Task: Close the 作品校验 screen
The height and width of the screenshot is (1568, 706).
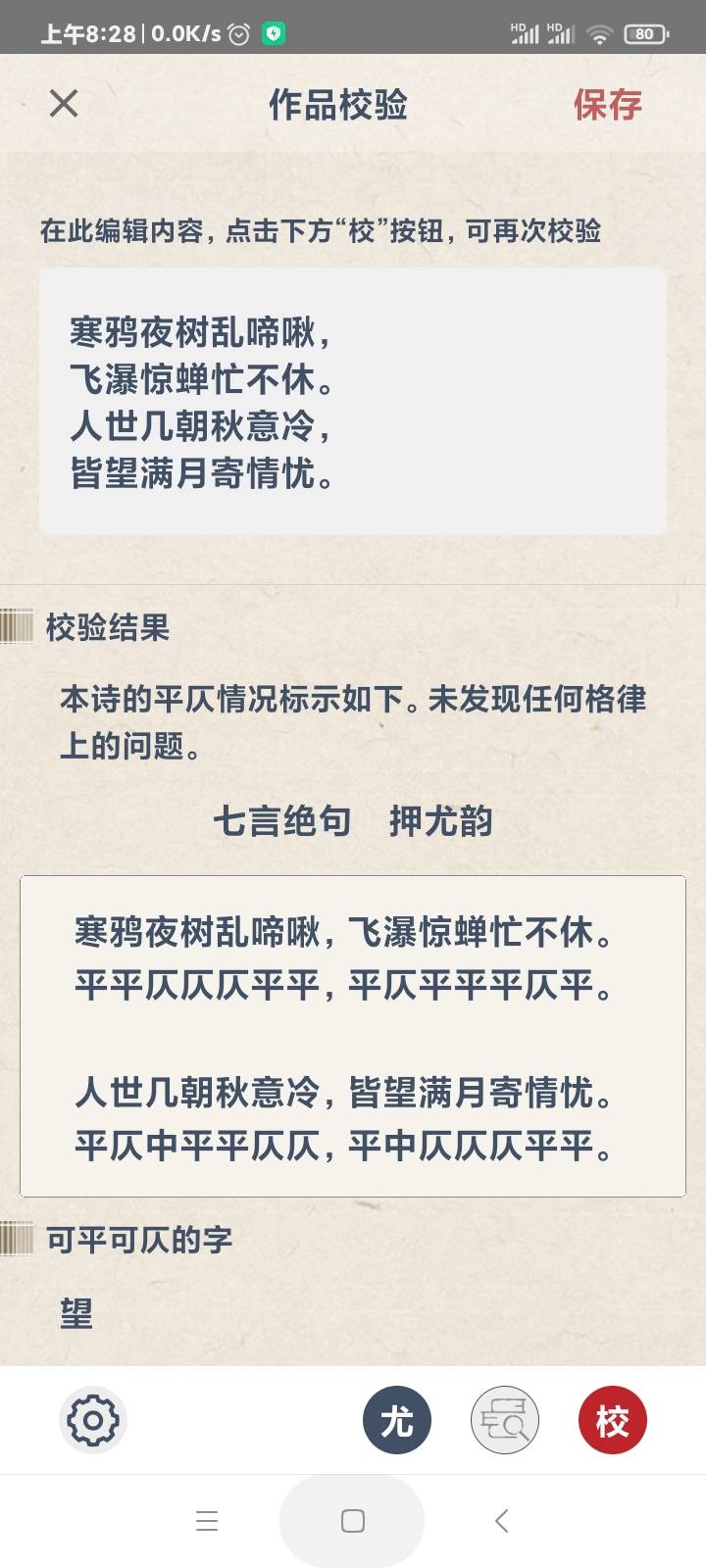Action: (64, 103)
